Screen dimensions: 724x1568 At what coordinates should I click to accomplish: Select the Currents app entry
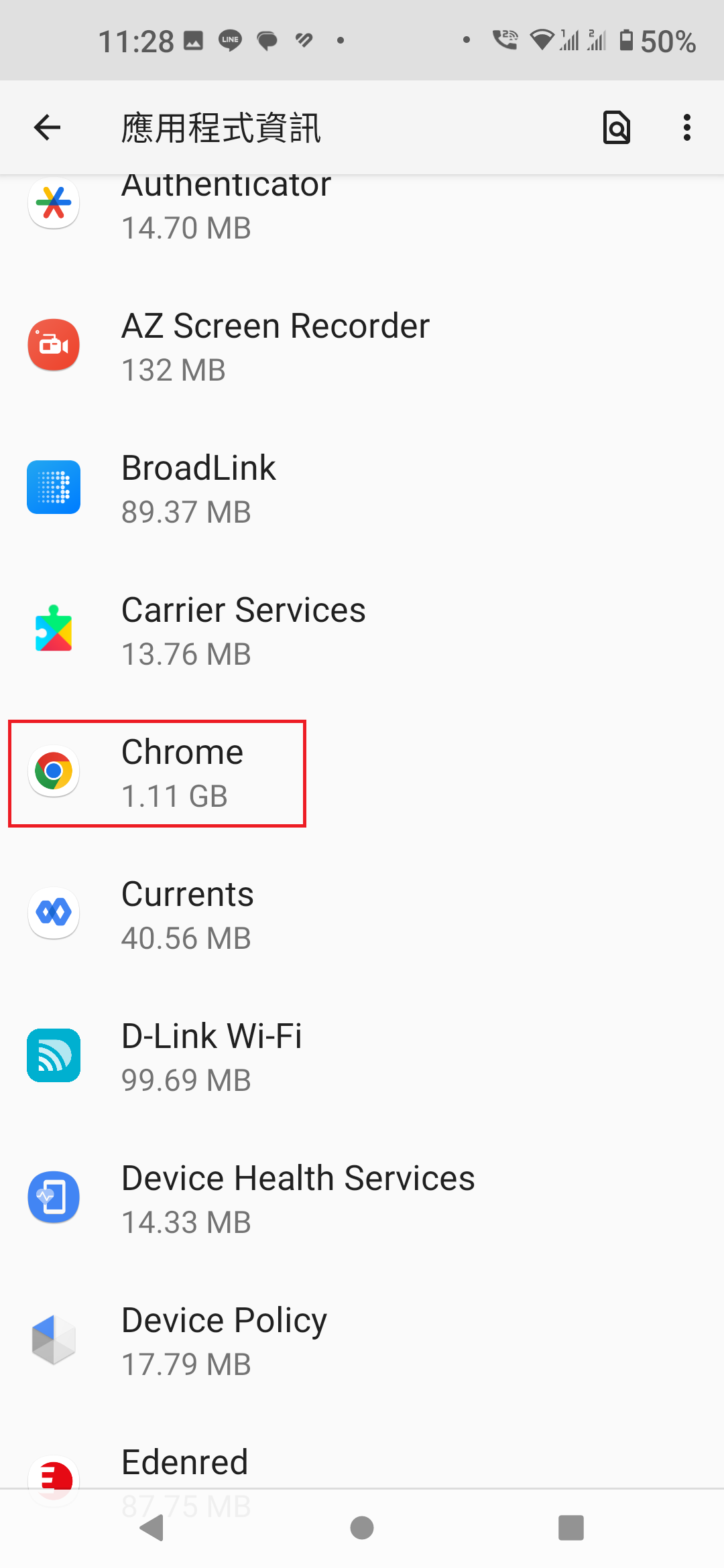362,914
